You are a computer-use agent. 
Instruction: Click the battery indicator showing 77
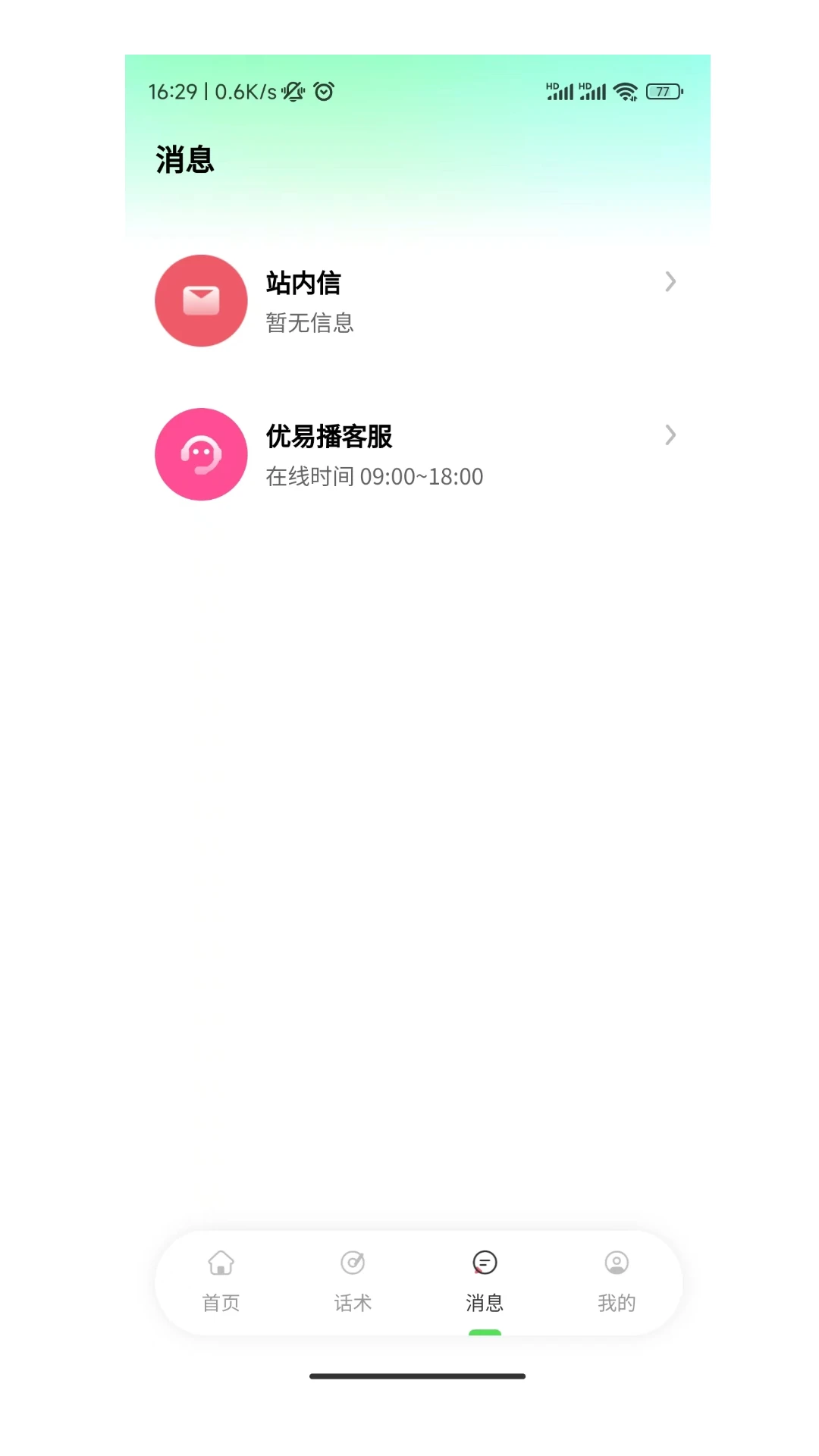tap(663, 91)
